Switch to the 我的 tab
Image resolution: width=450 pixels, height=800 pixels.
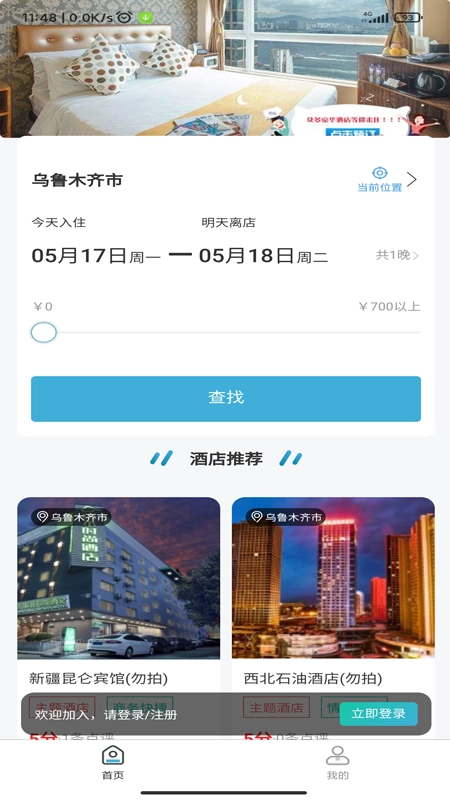[338, 763]
